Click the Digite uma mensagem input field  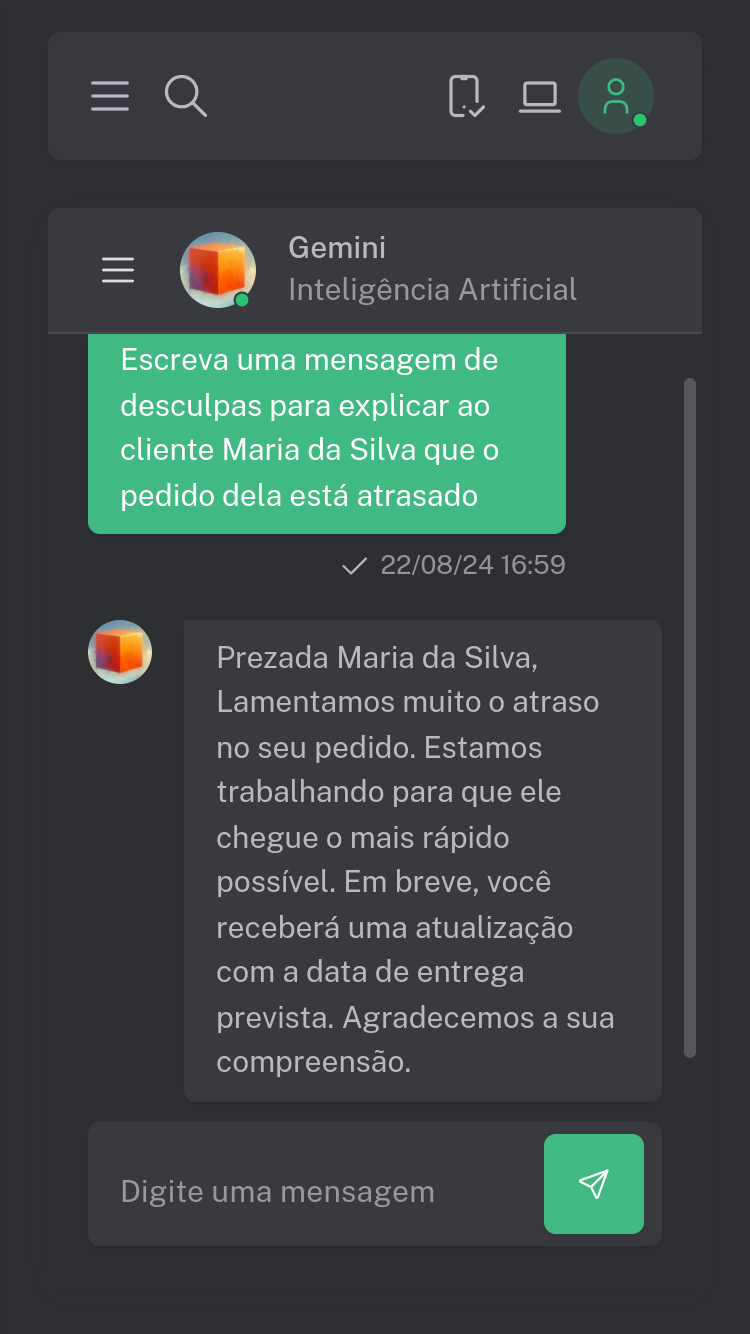tap(277, 1191)
